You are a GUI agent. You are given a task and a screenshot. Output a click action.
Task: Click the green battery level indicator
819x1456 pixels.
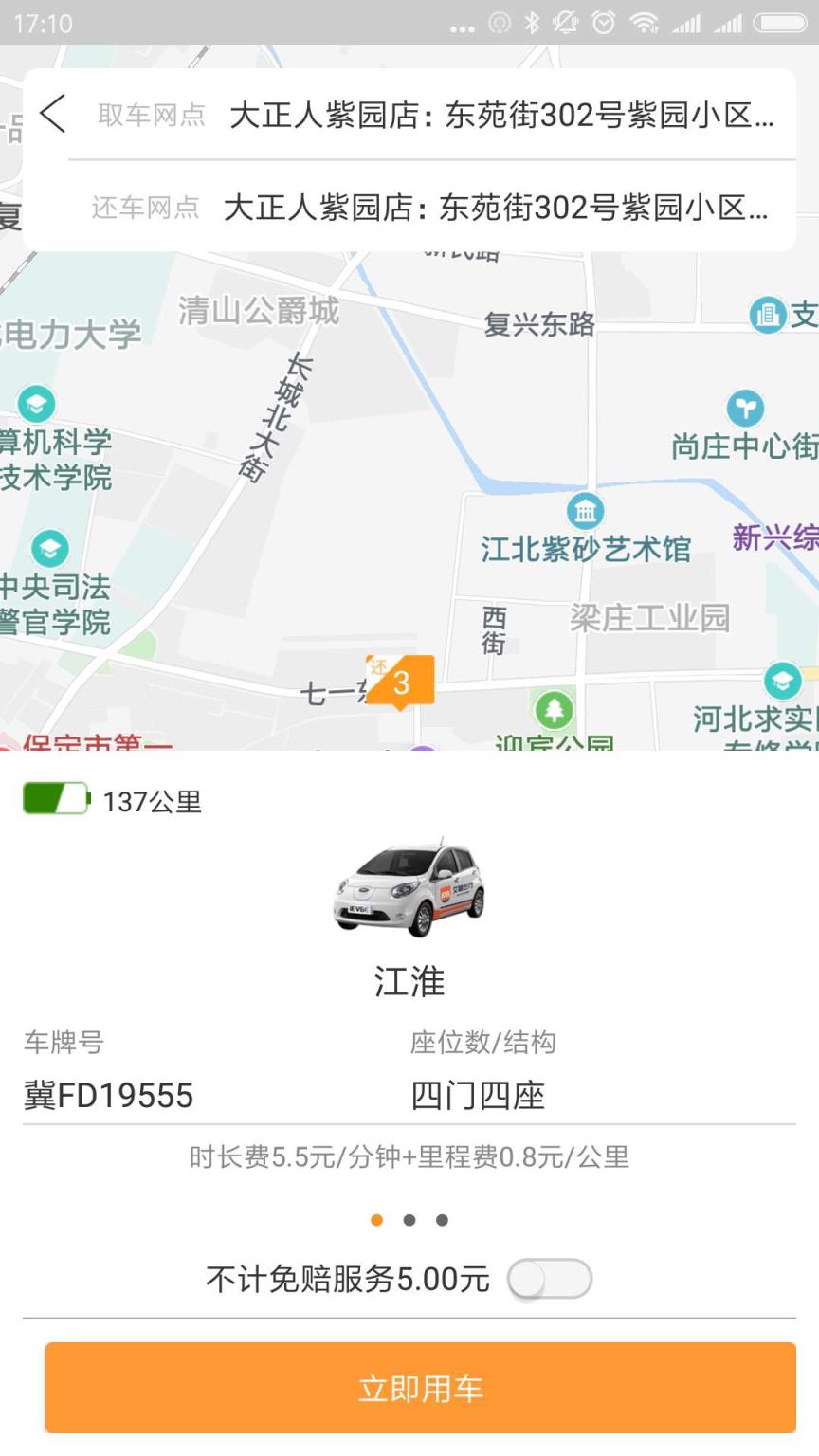[54, 799]
